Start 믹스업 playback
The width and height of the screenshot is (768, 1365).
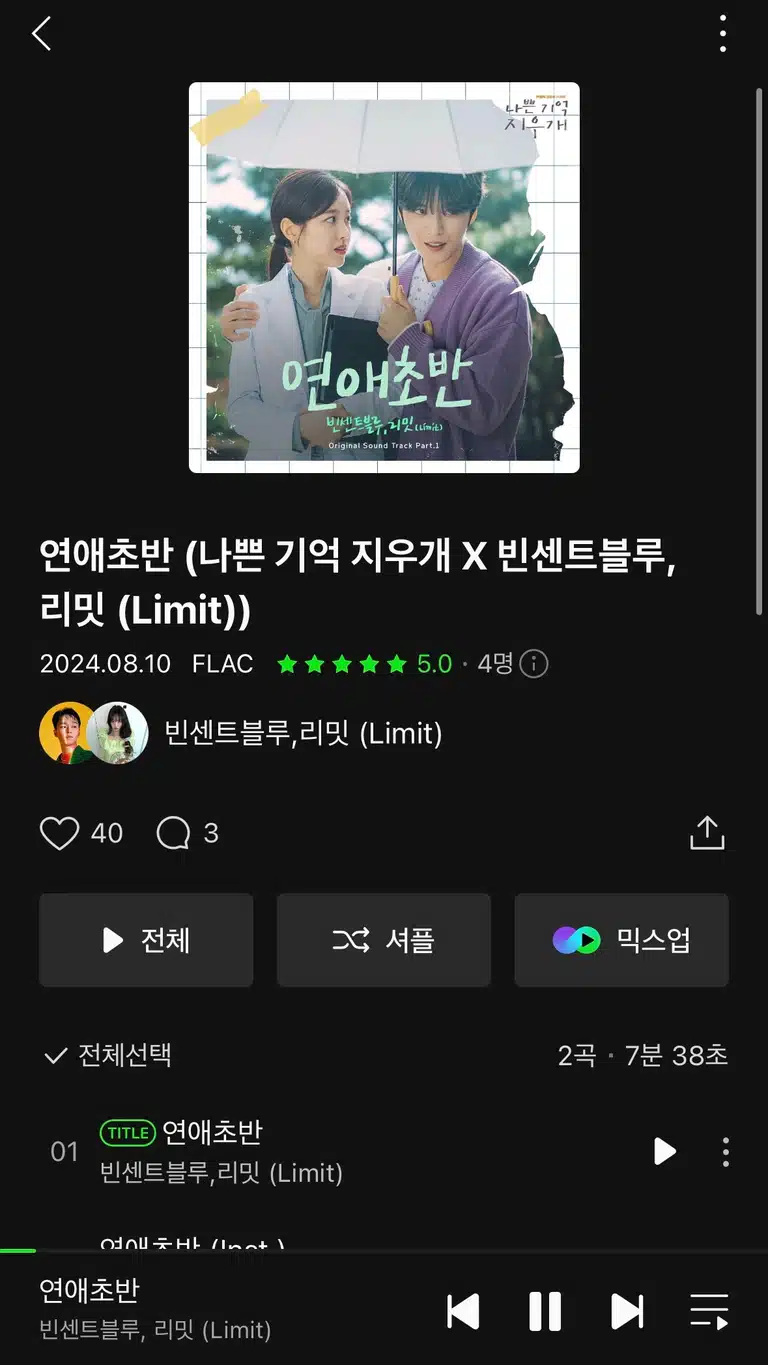click(x=621, y=940)
